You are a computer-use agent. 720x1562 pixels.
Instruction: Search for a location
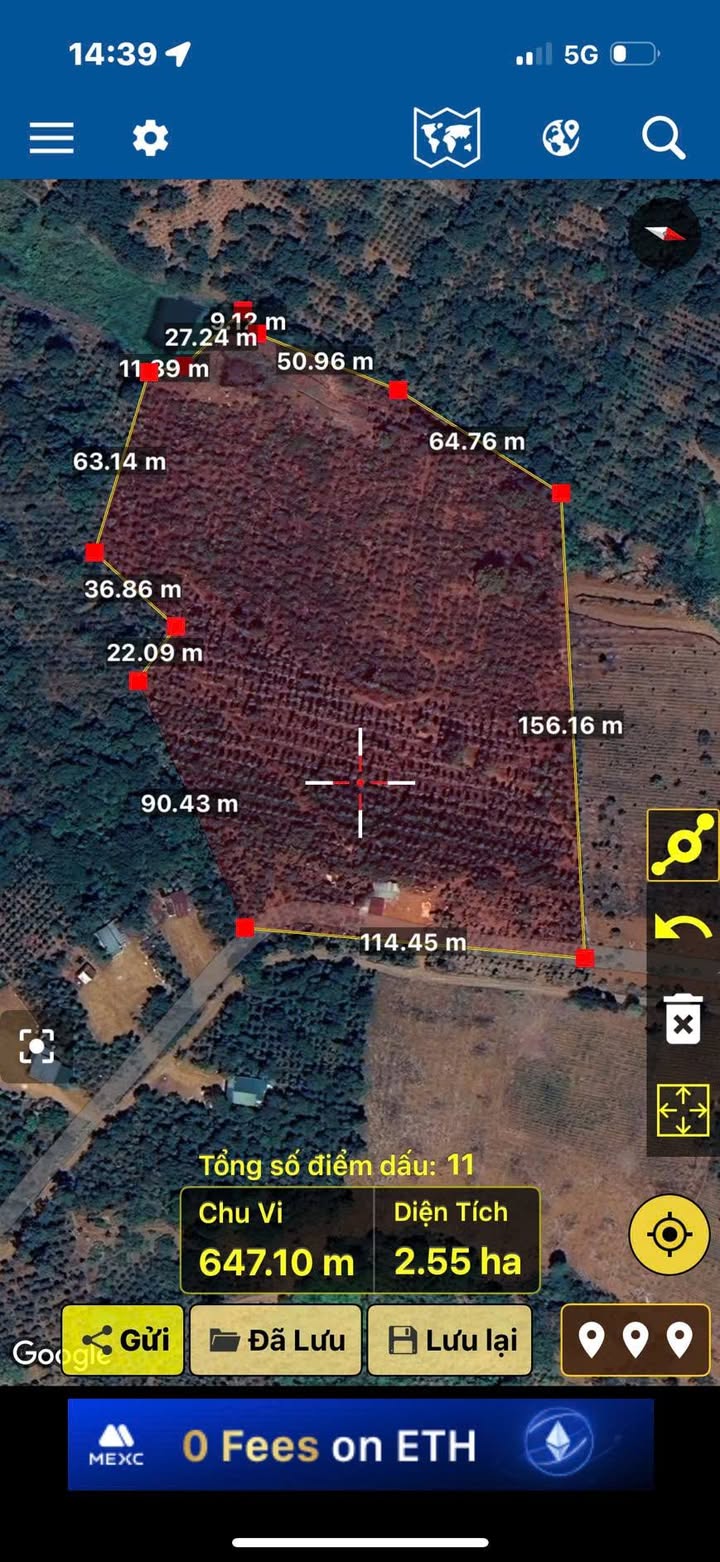[x=663, y=138]
